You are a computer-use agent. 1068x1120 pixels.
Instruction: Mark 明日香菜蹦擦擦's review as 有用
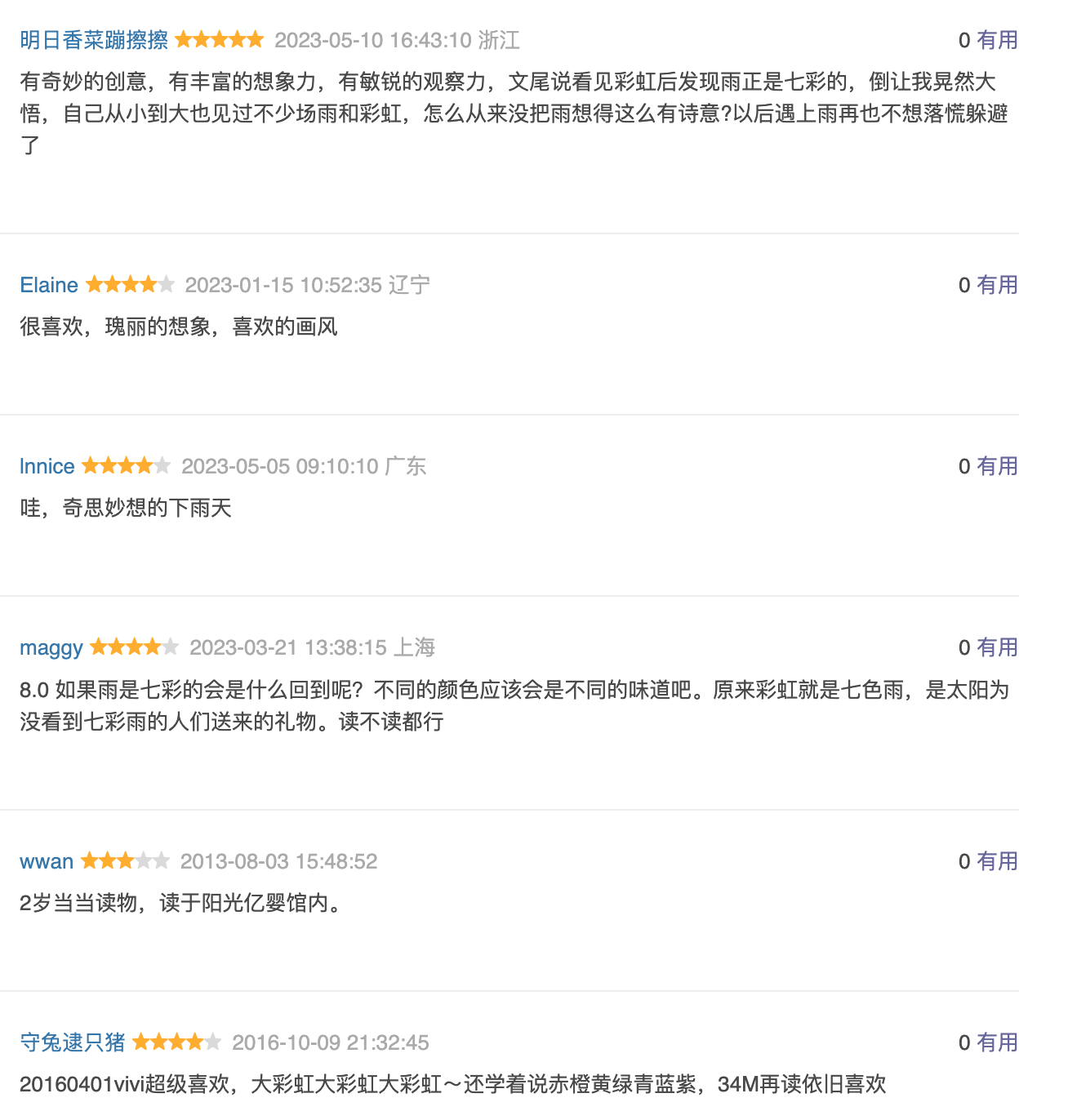[997, 40]
